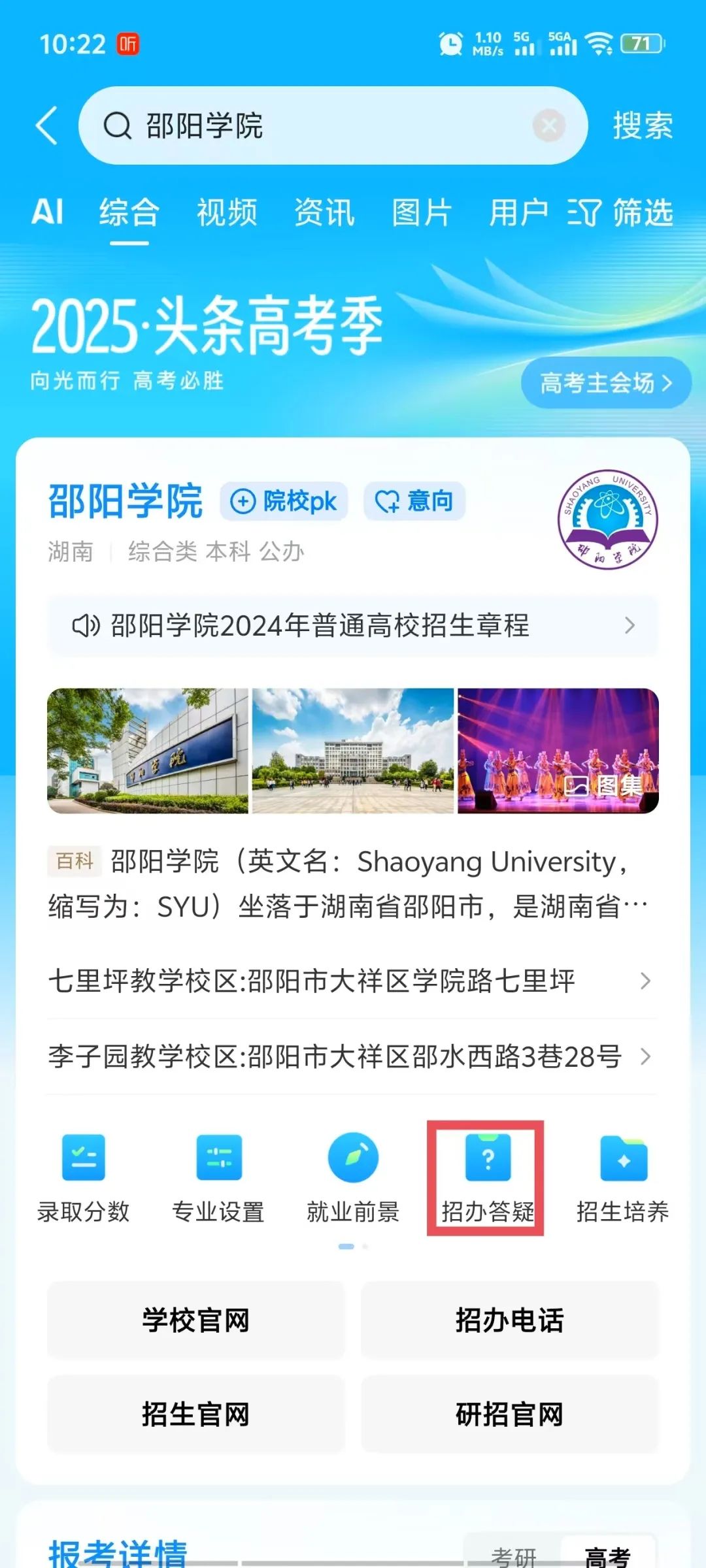Check 就业前景 employment prospects
The height and width of the screenshot is (1568, 706).
coord(353,1177)
